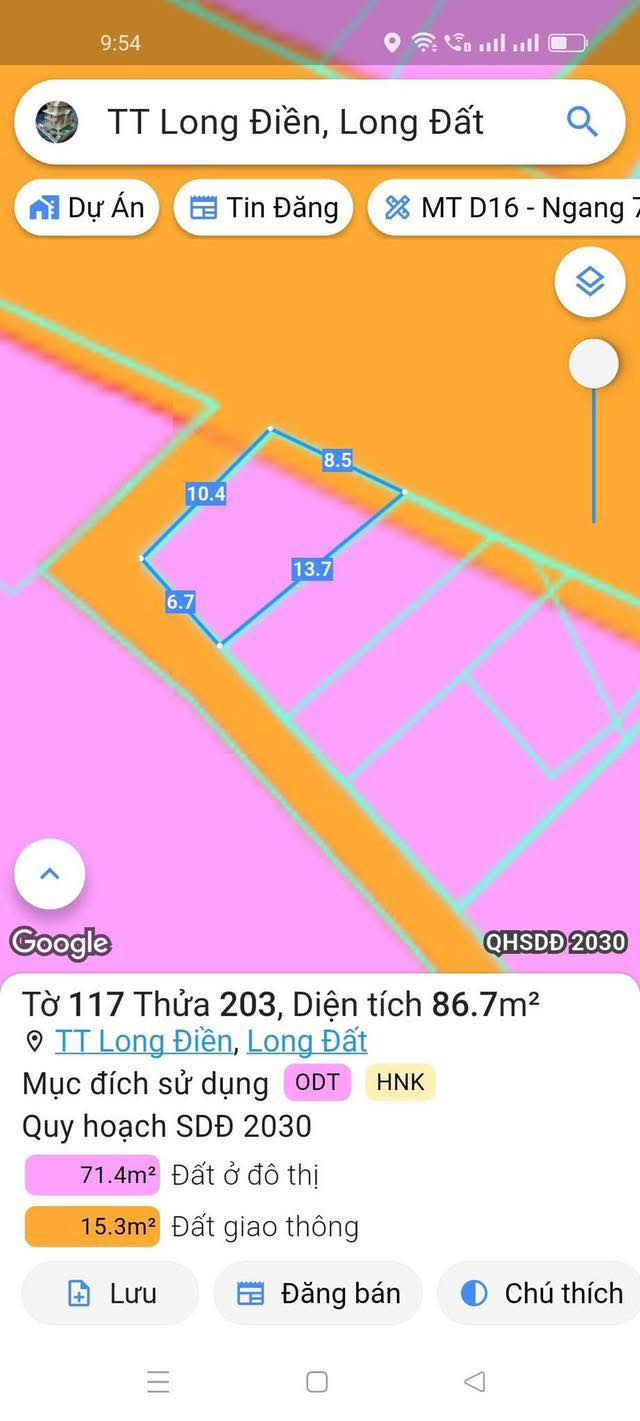Tap the search magnifier icon
Screen dimensions: 640x1421
(582, 122)
